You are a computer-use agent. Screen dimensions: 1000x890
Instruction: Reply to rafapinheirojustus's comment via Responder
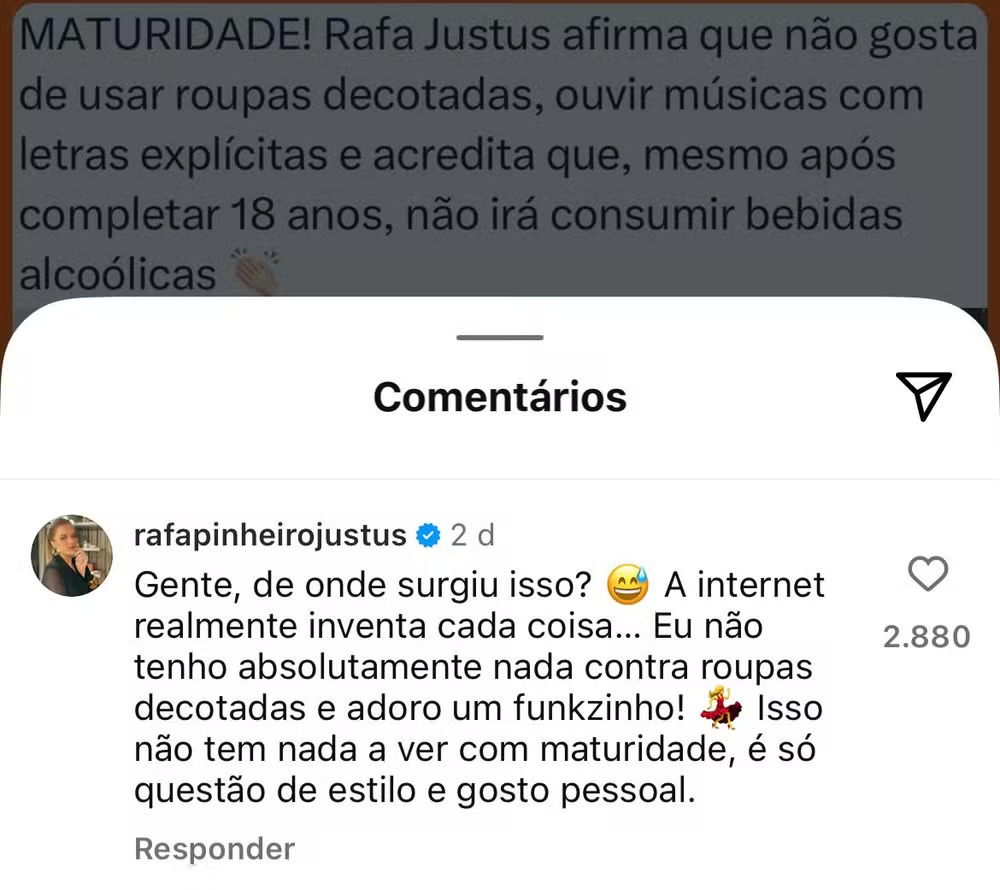(x=214, y=849)
